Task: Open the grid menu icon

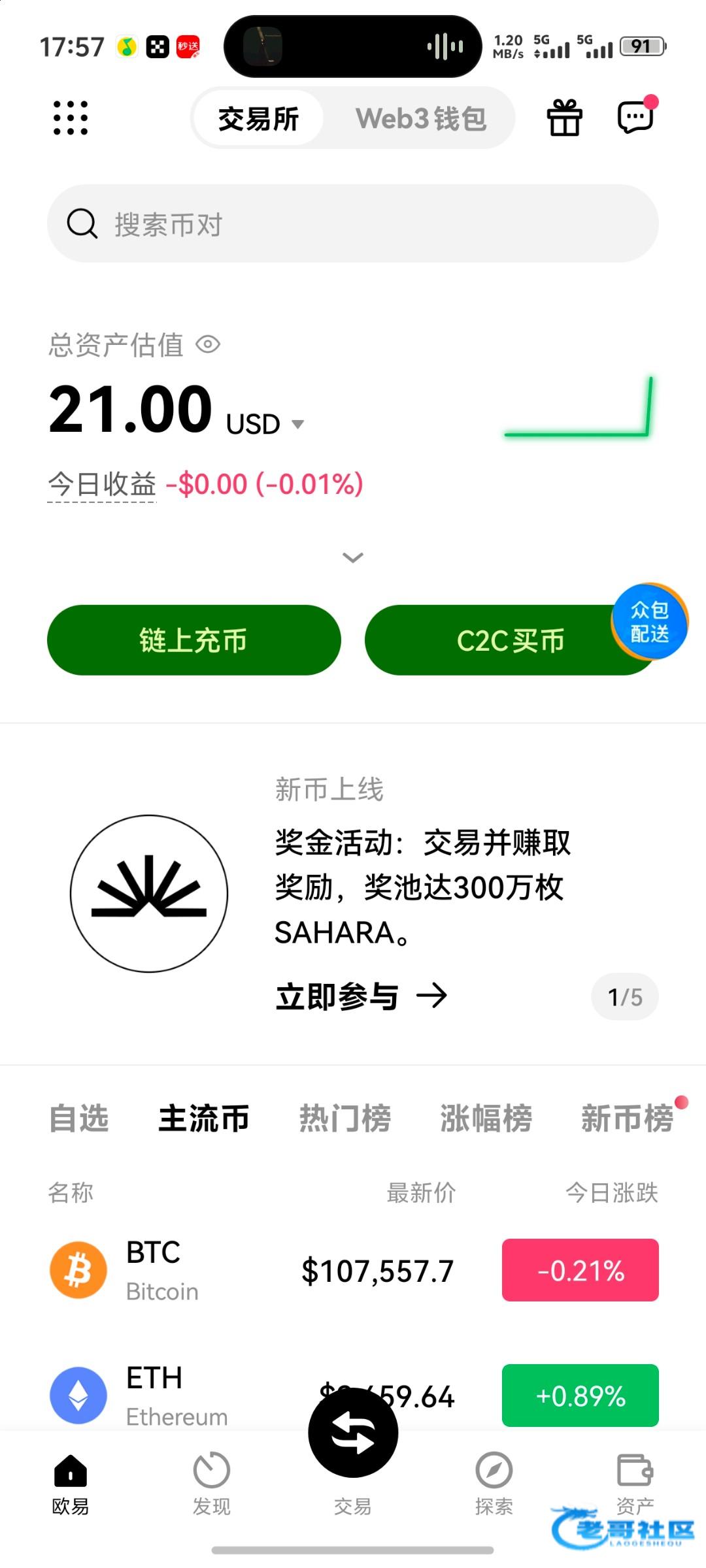Action: pyautogui.click(x=70, y=118)
